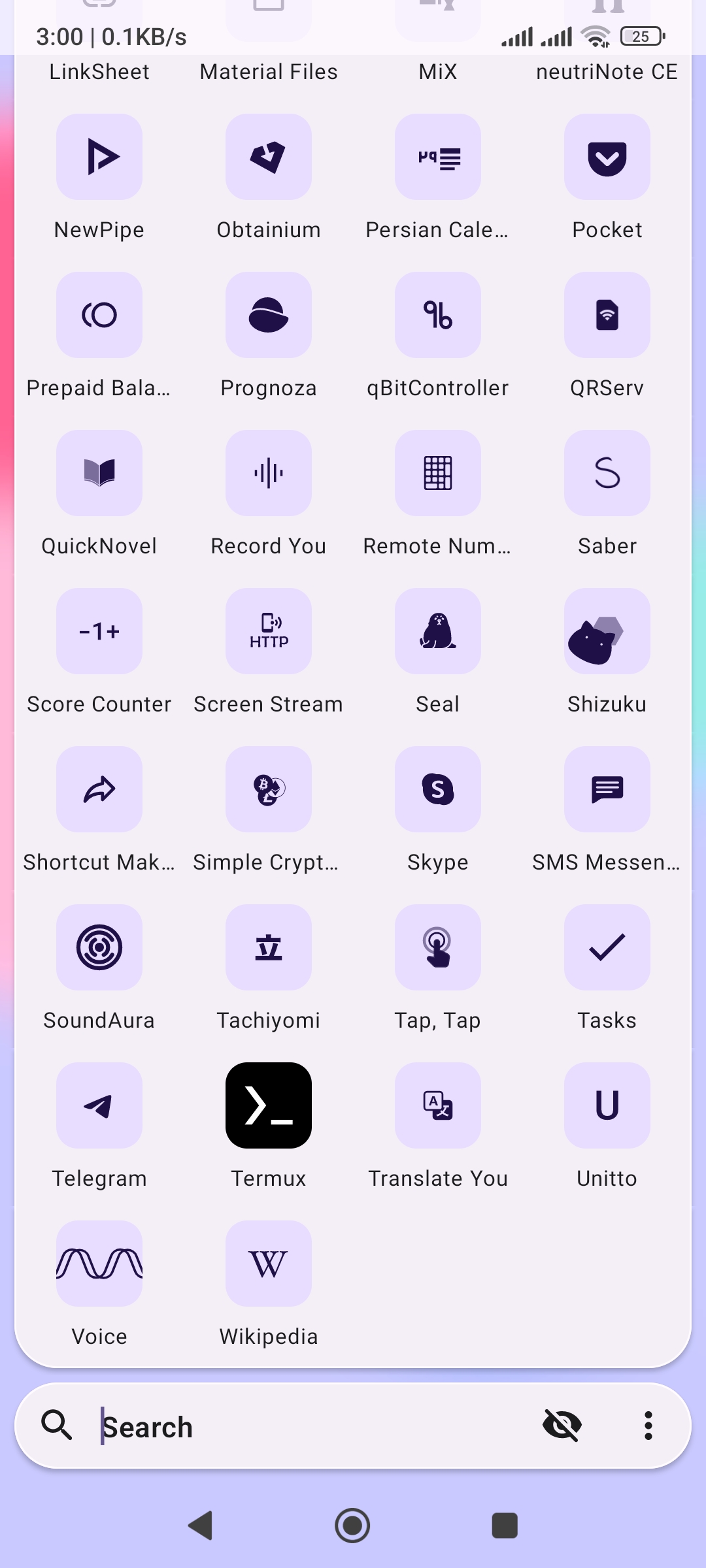
Task: Open QuickNovel
Action: tap(99, 474)
